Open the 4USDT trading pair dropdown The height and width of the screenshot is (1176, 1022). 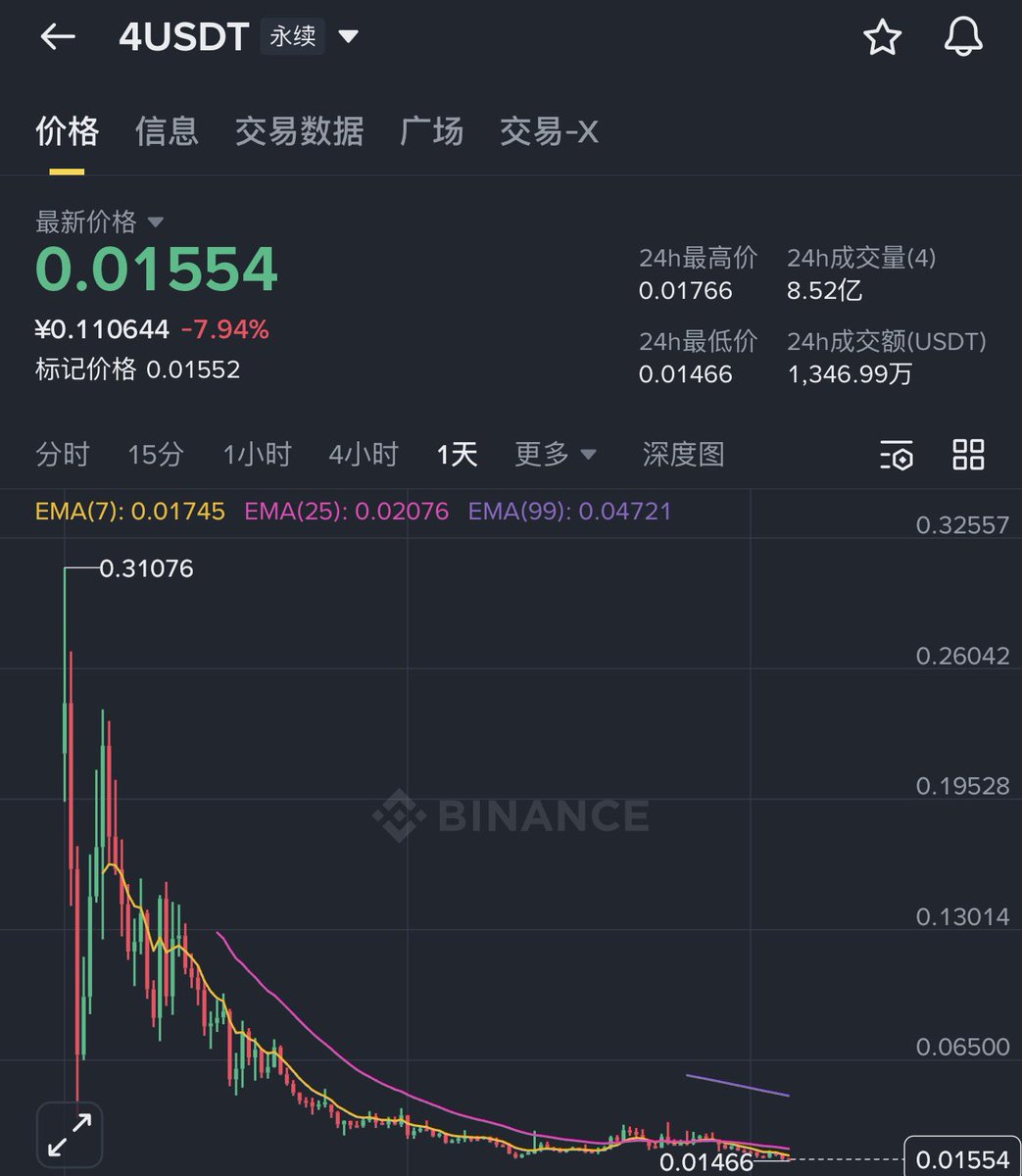click(348, 37)
